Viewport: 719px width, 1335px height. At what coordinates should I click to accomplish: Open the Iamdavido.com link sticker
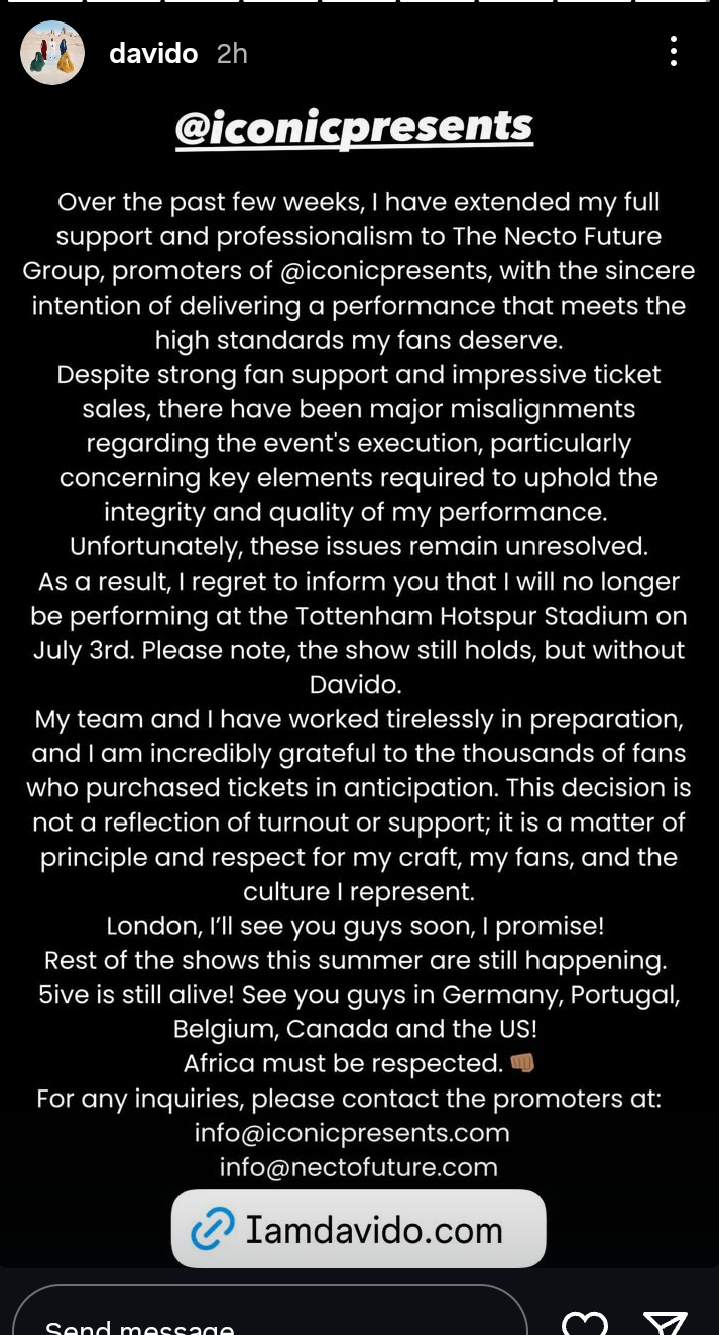click(358, 1229)
